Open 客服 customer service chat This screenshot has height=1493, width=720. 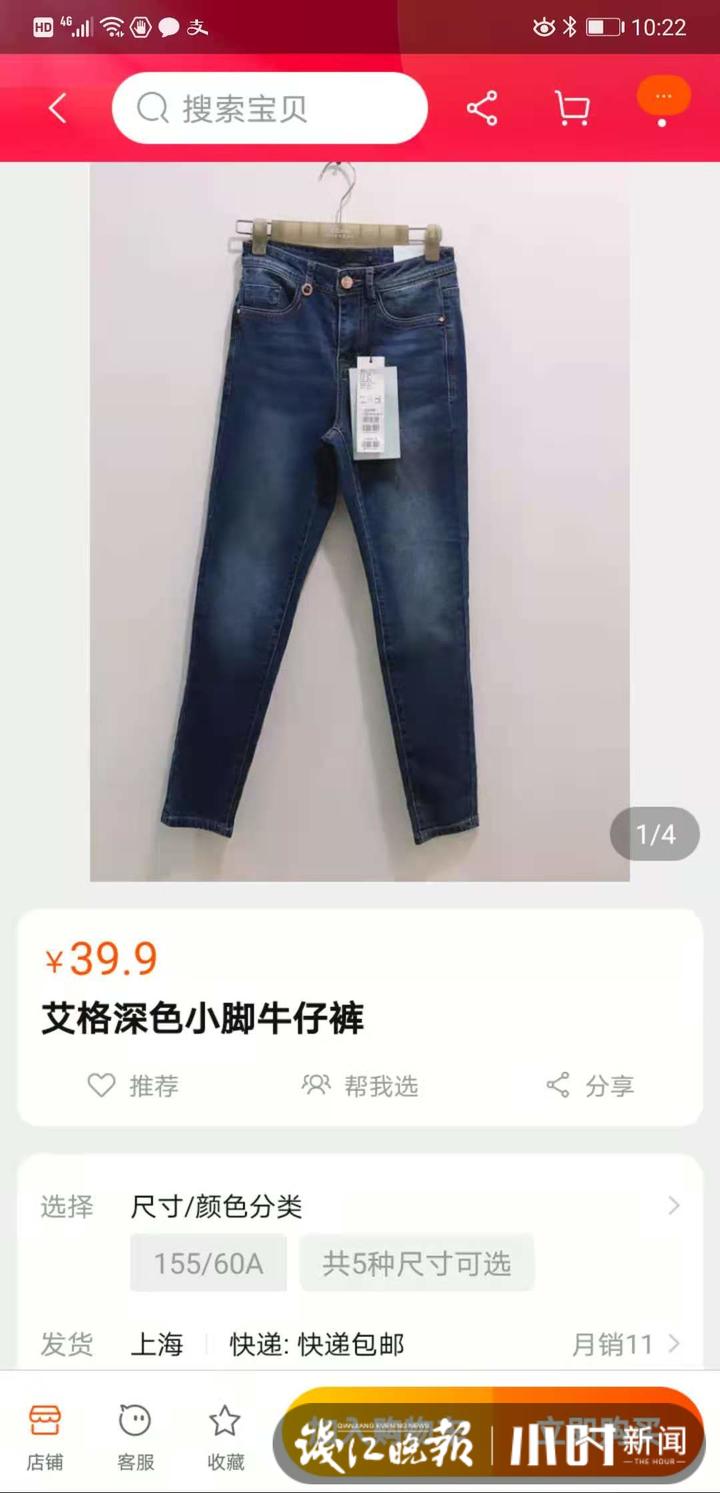134,1432
